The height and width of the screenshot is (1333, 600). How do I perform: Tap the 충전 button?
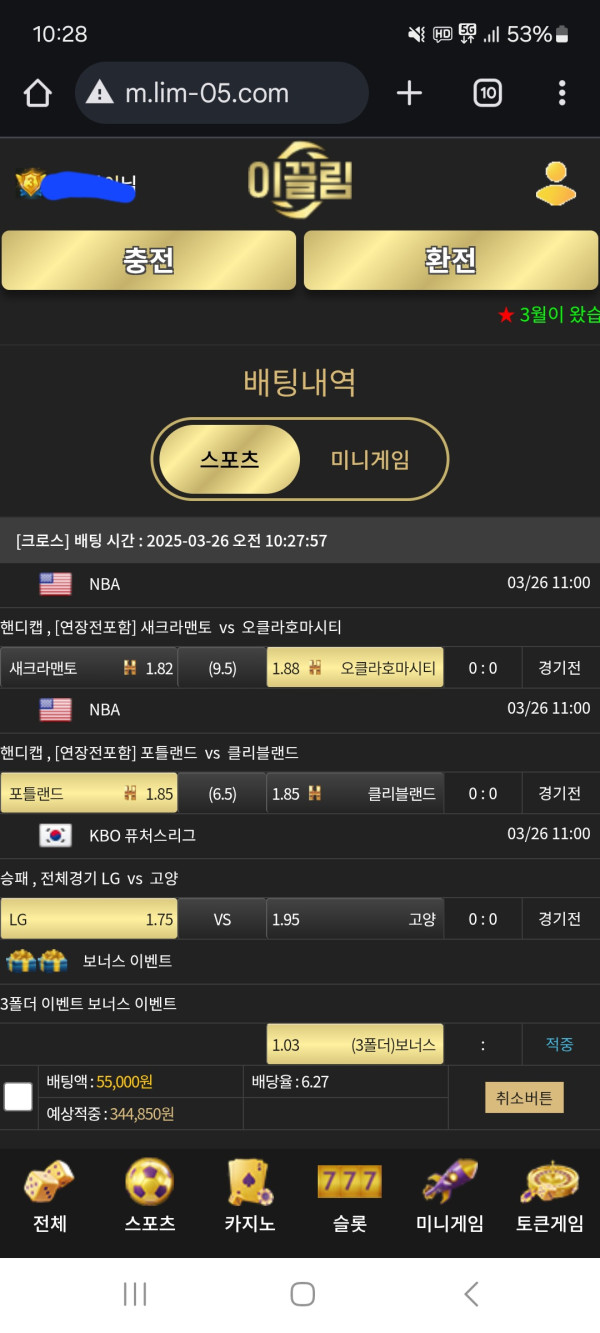tap(149, 260)
